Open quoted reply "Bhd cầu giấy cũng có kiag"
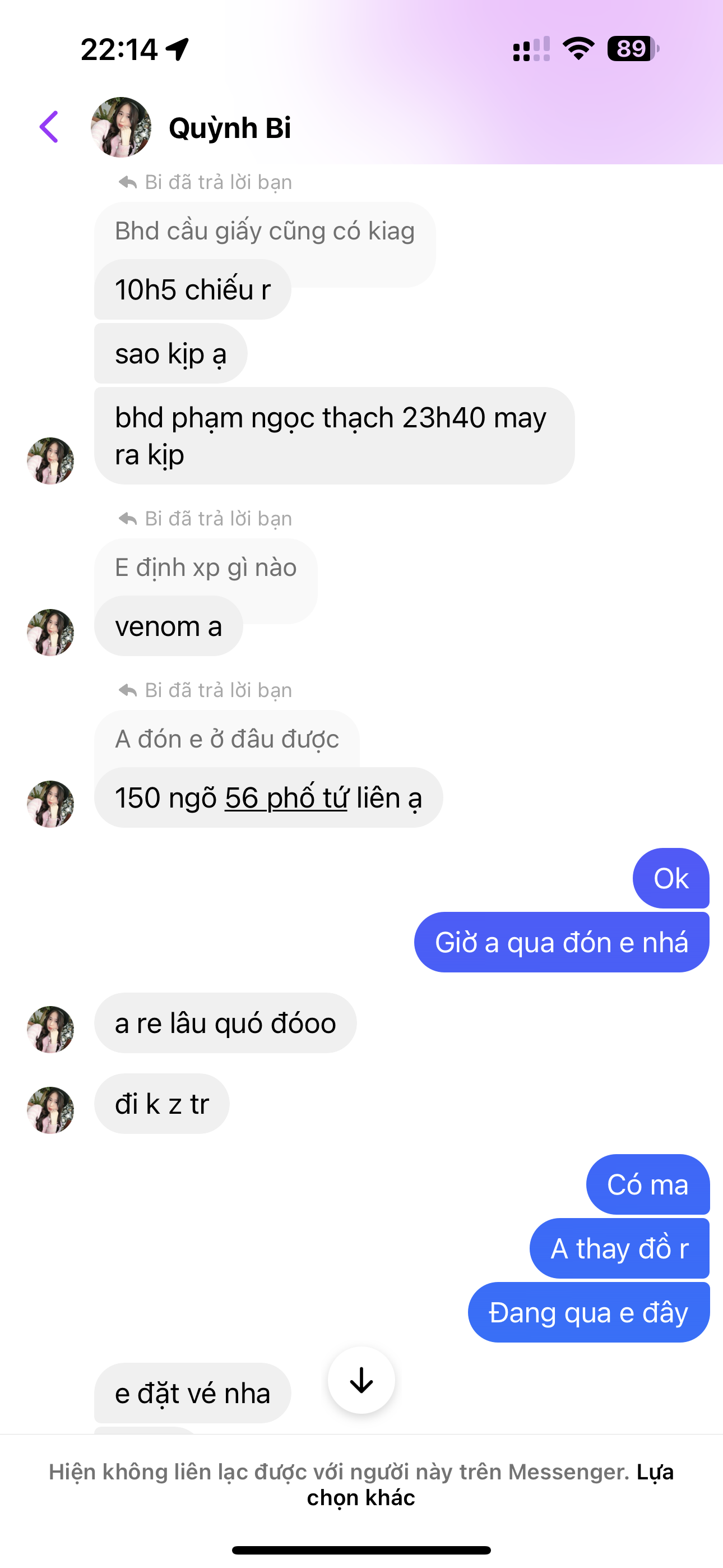The width and height of the screenshot is (723, 1568). [264, 231]
